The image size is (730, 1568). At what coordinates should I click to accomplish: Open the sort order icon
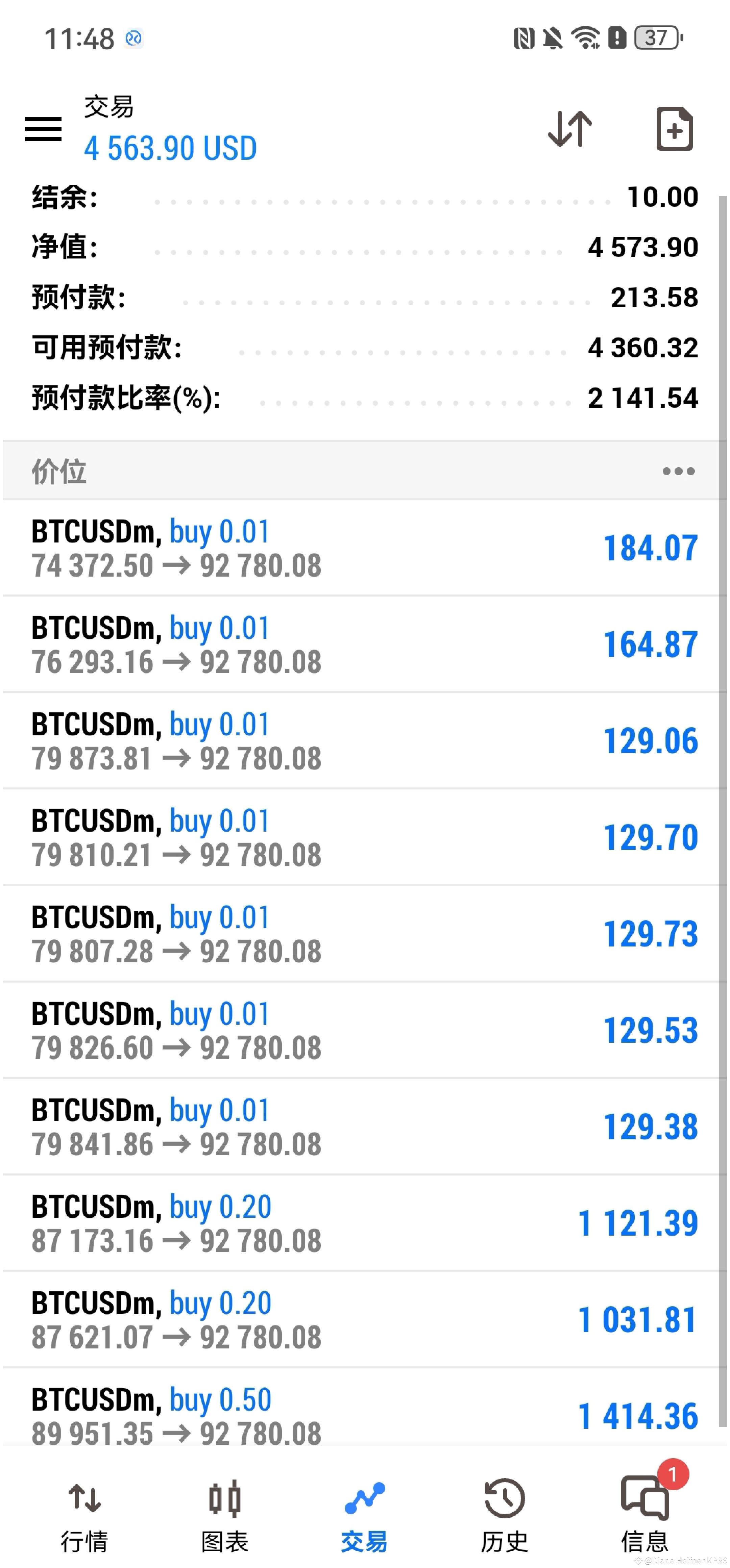569,129
